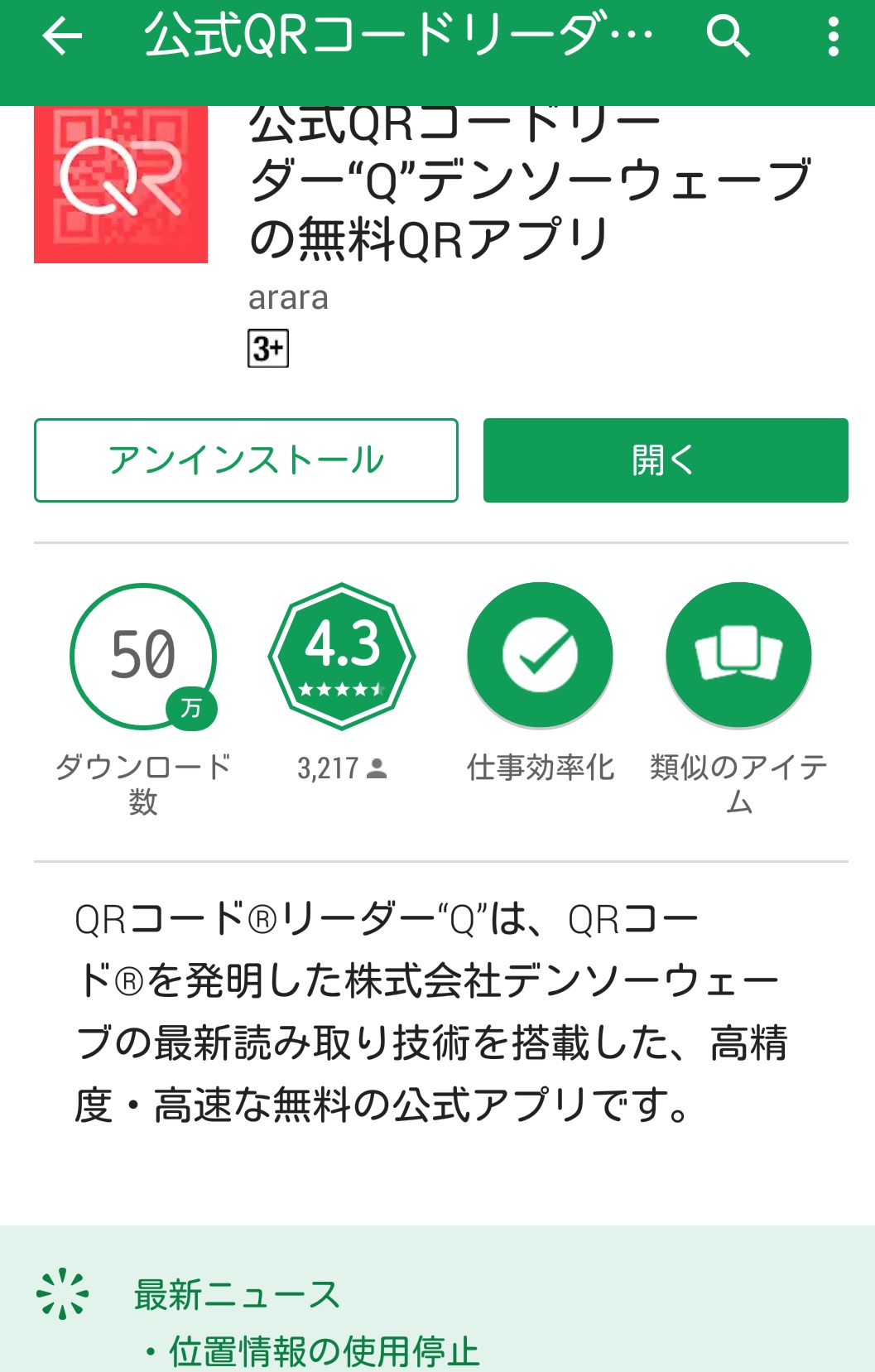Expand the QRコード app description text
This screenshot has height=1372, width=875.
pyautogui.click(x=430, y=1012)
